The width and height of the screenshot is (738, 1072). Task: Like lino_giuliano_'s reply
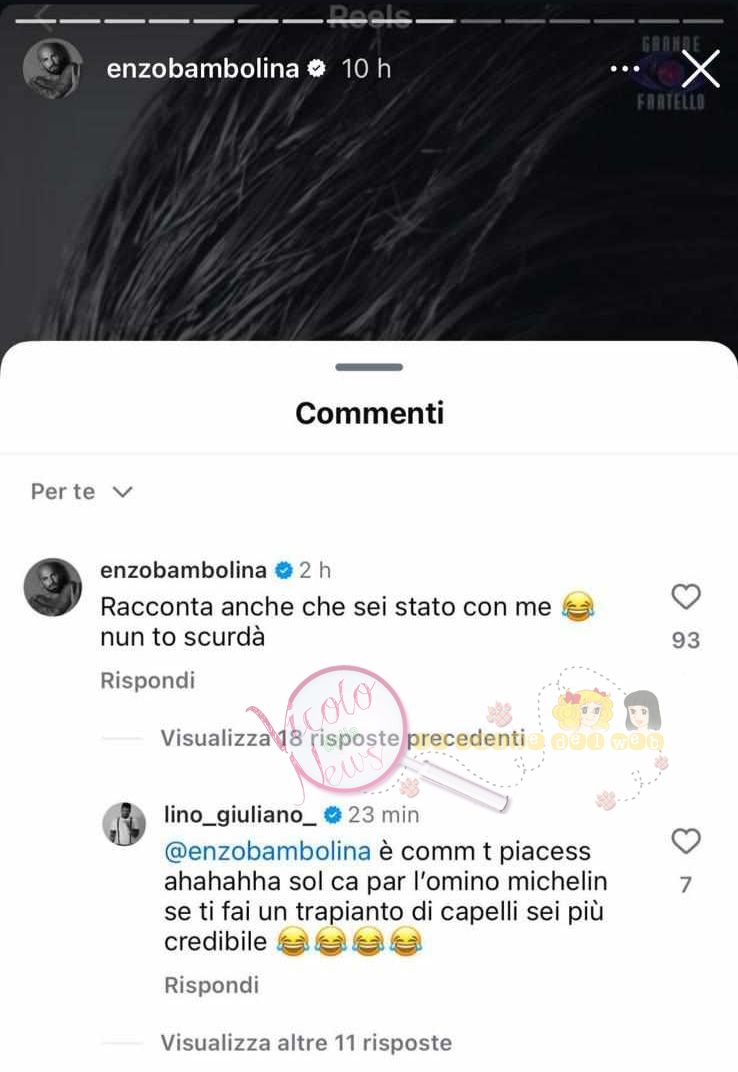click(686, 842)
